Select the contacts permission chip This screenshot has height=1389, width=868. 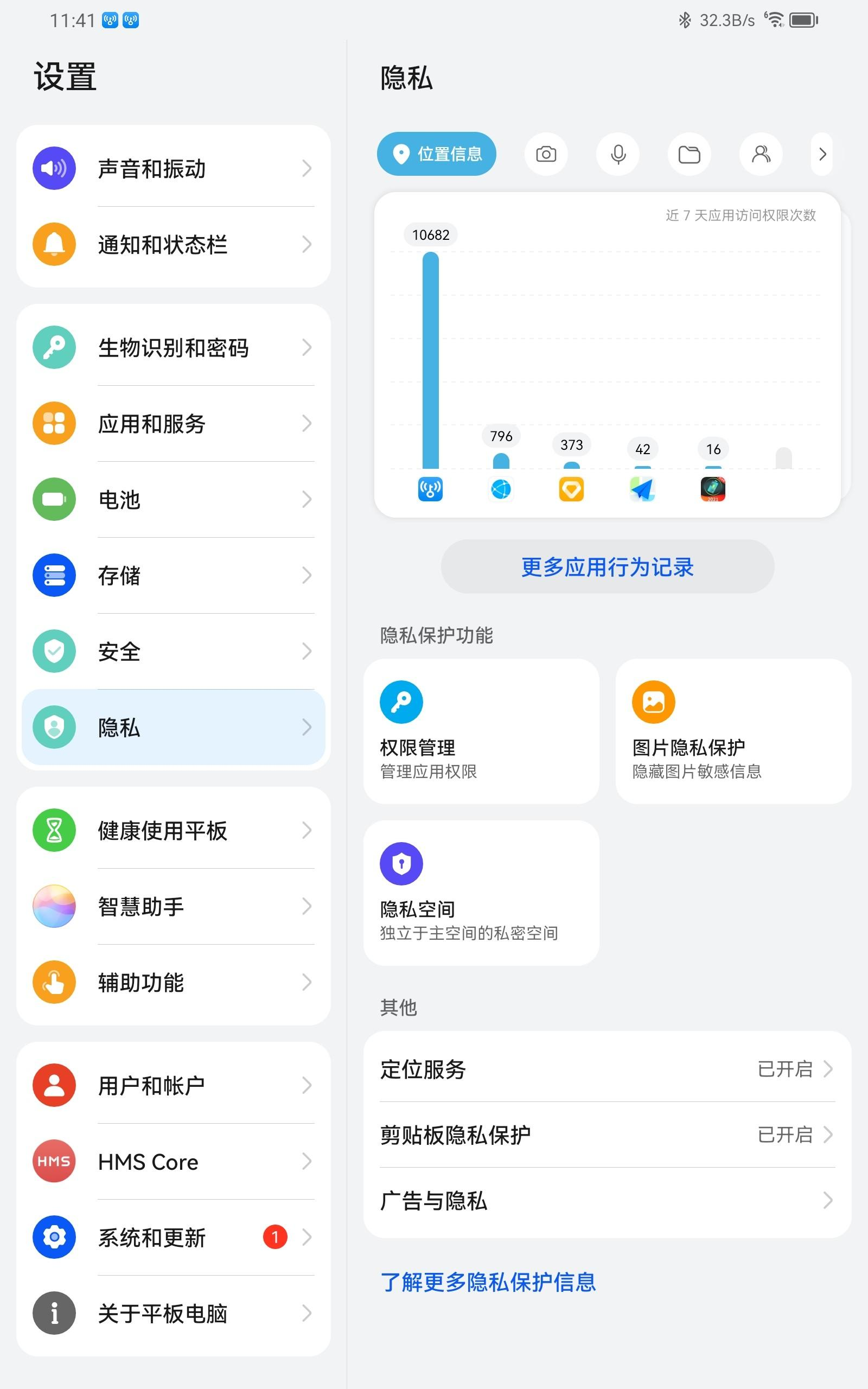[x=761, y=154]
